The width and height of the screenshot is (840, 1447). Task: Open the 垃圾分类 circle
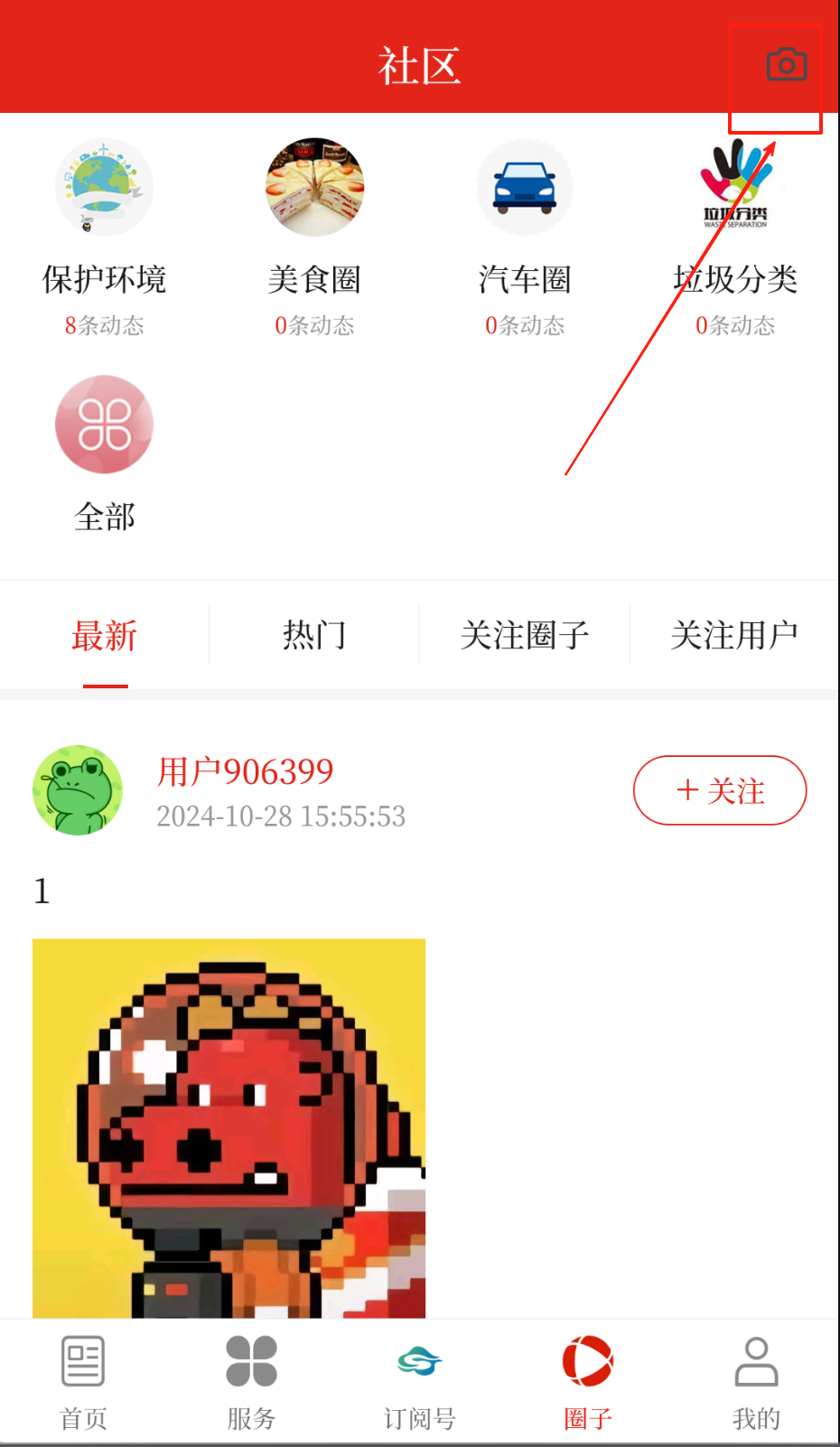pyautogui.click(x=734, y=188)
